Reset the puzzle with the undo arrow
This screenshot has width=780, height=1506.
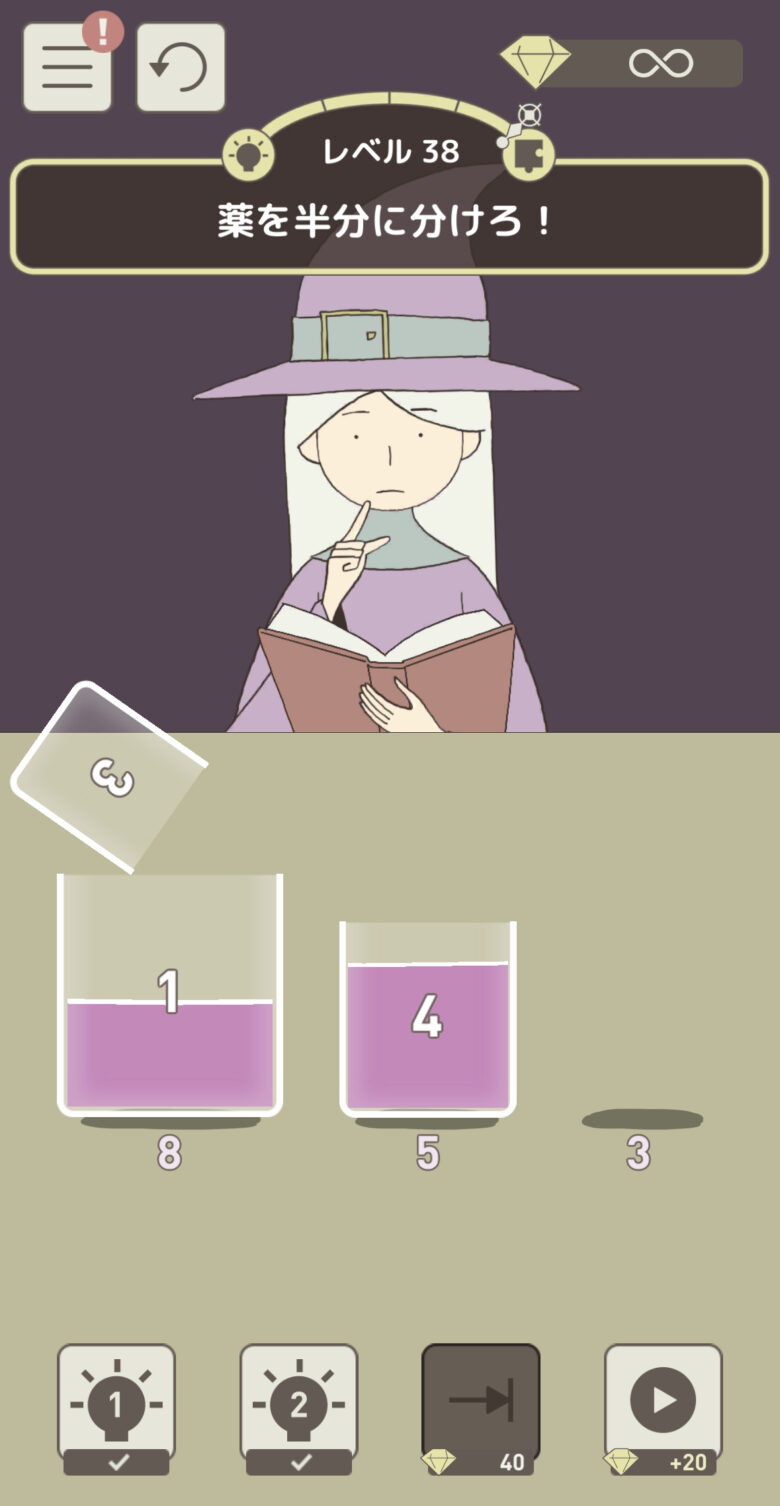pyautogui.click(x=180, y=67)
